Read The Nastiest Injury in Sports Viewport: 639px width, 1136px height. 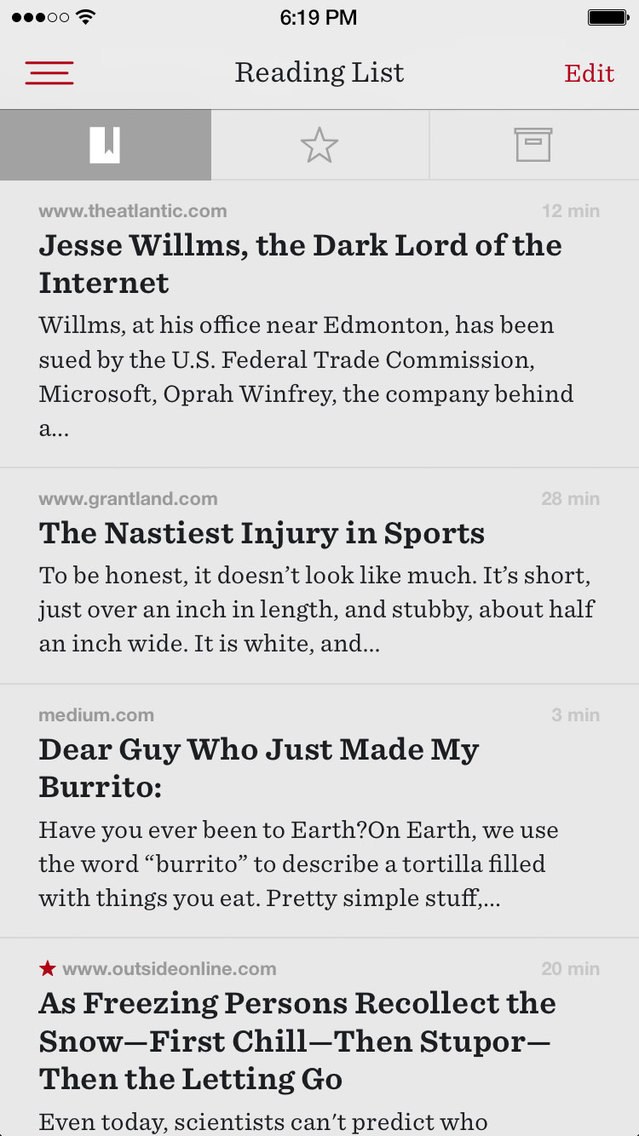[x=262, y=533]
